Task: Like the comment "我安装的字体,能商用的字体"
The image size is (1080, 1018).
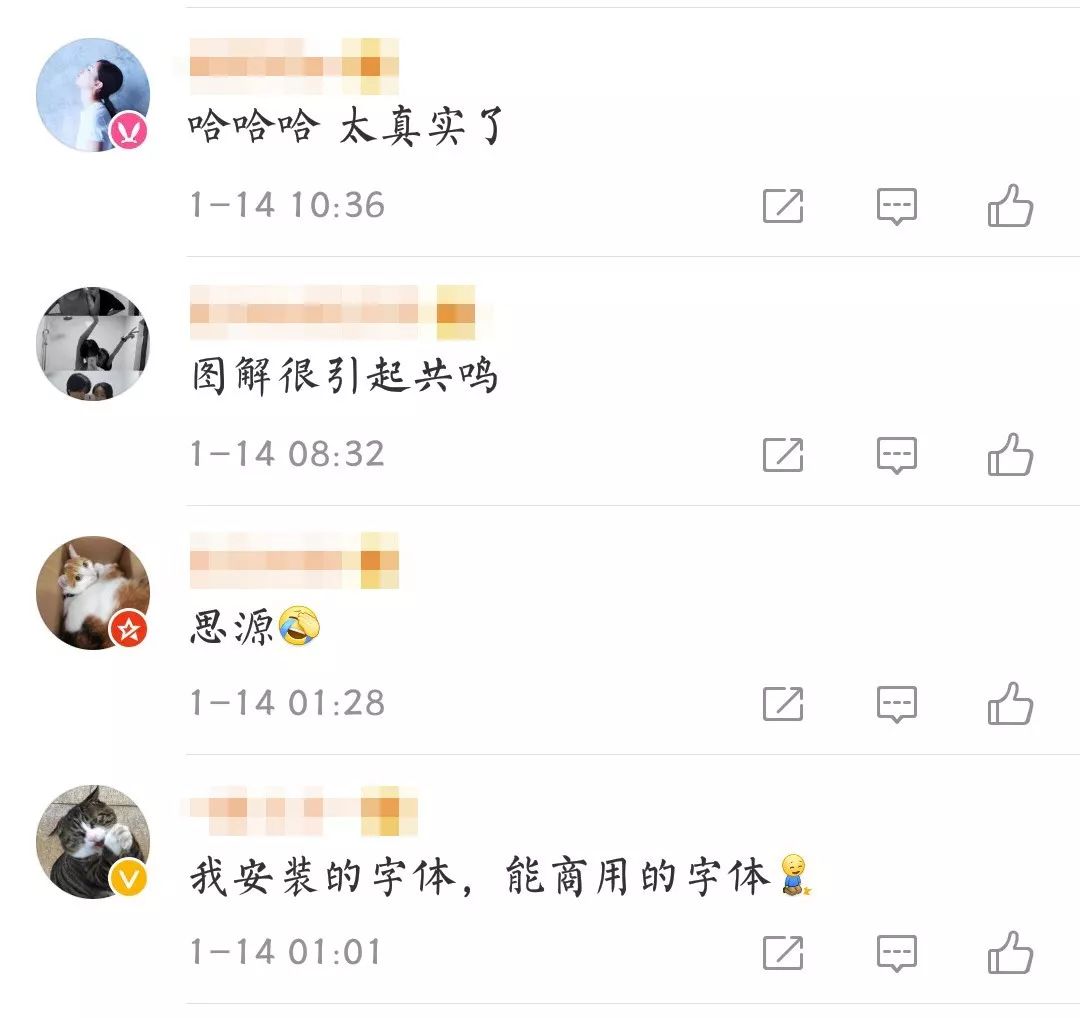Action: 1010,952
